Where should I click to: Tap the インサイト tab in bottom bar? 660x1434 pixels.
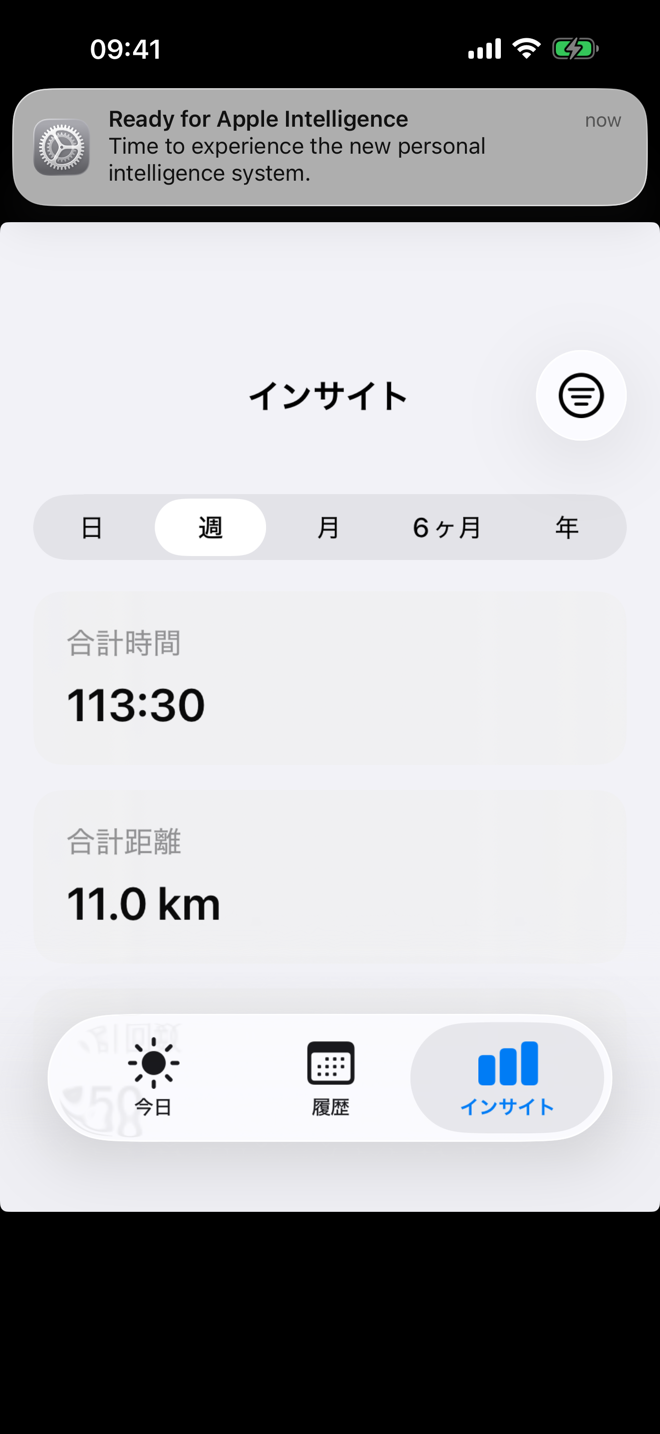507,1077
